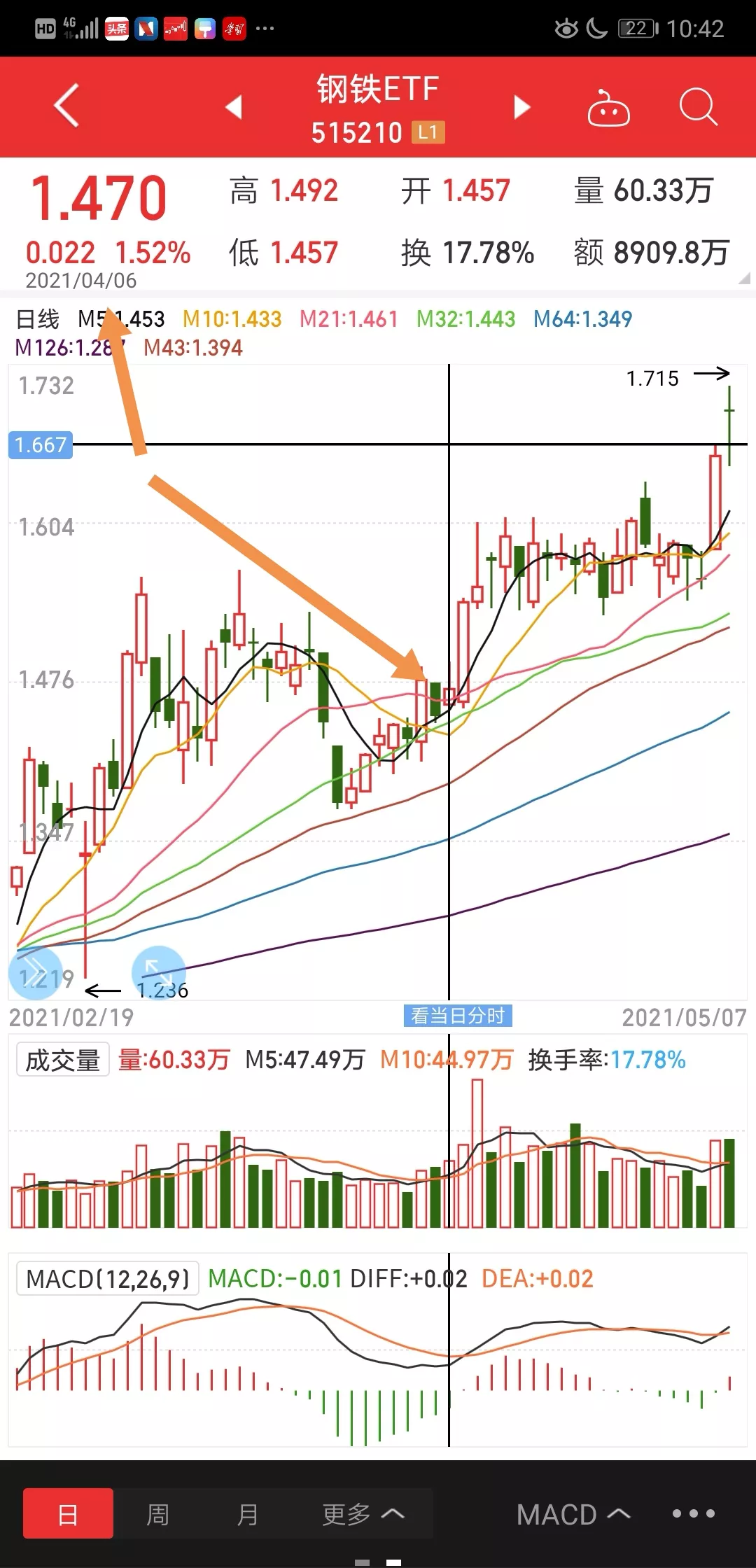
Task: Change the MACD(12,26,9) indicator settings
Action: click(108, 1279)
